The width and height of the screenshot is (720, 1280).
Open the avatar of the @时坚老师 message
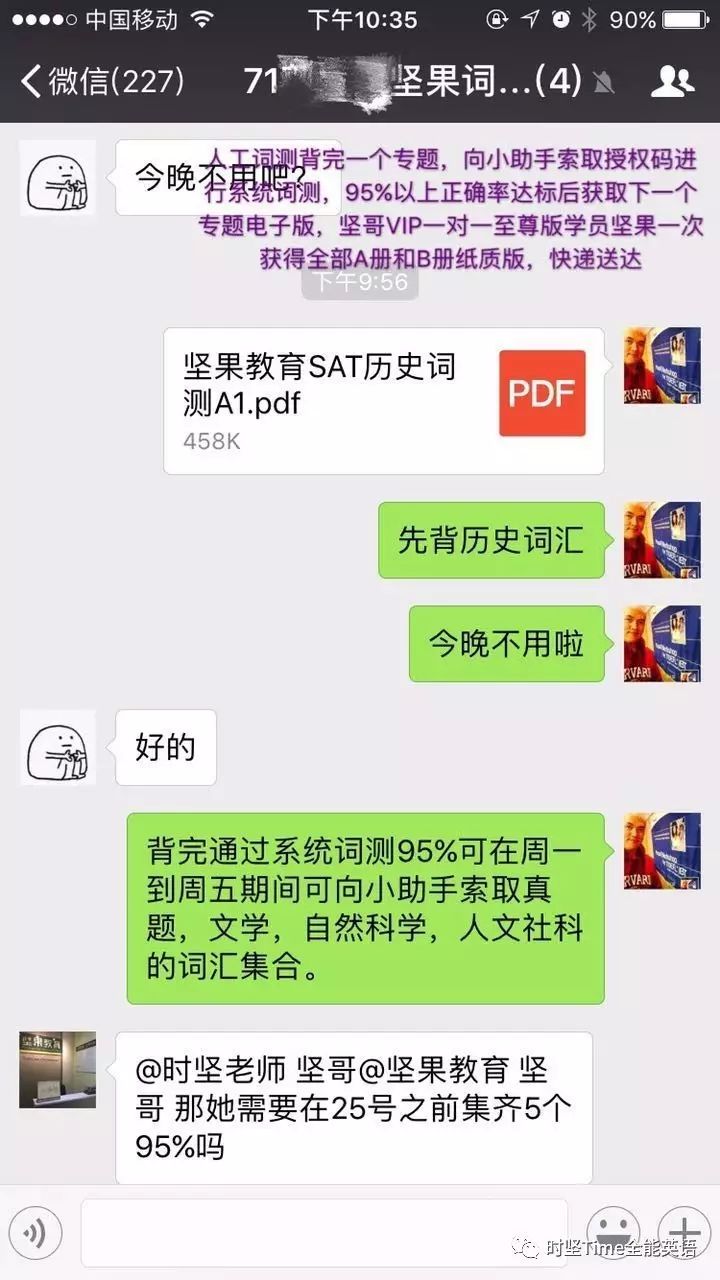point(58,1070)
